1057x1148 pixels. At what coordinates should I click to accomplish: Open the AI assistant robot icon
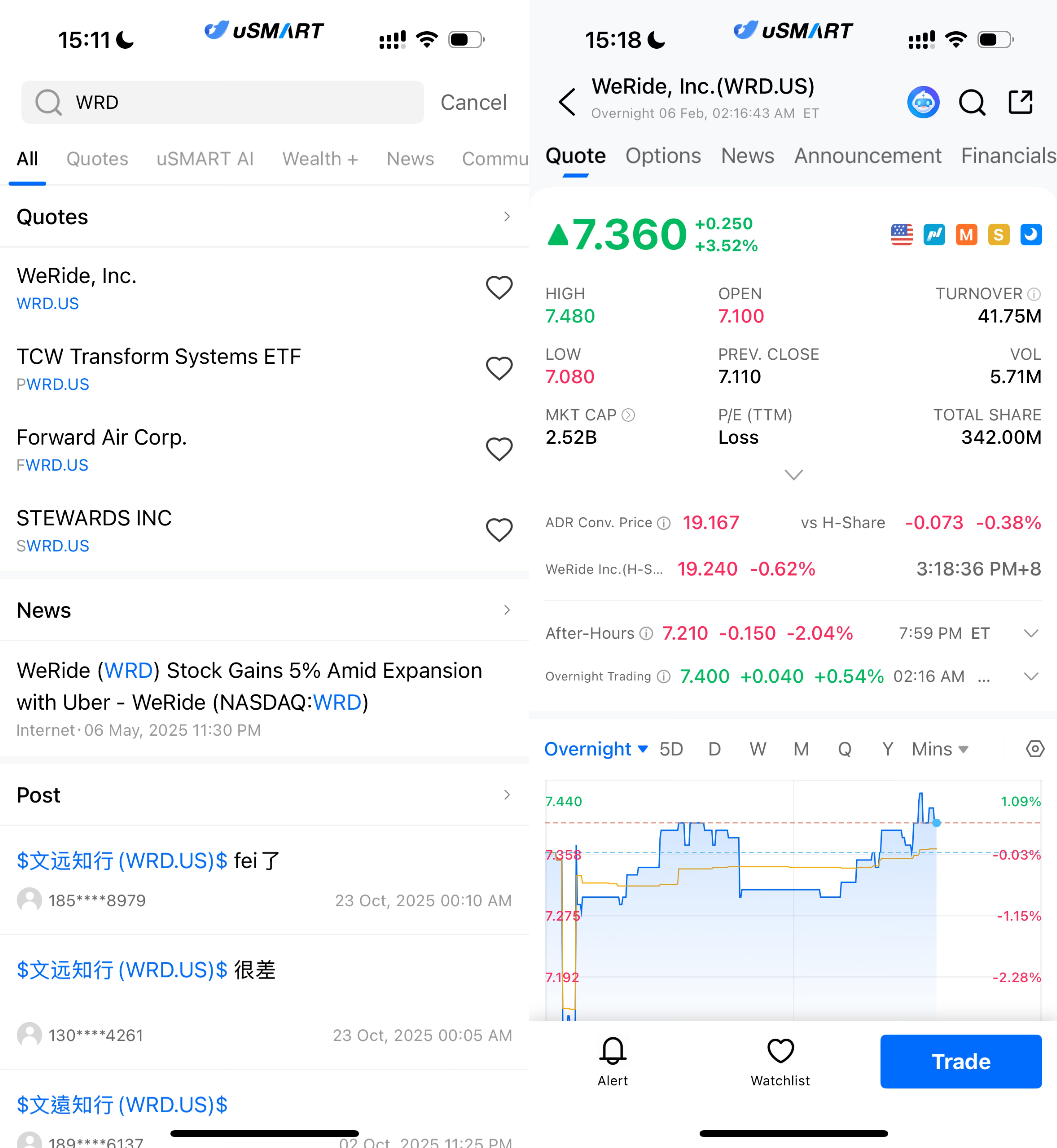[x=923, y=103]
